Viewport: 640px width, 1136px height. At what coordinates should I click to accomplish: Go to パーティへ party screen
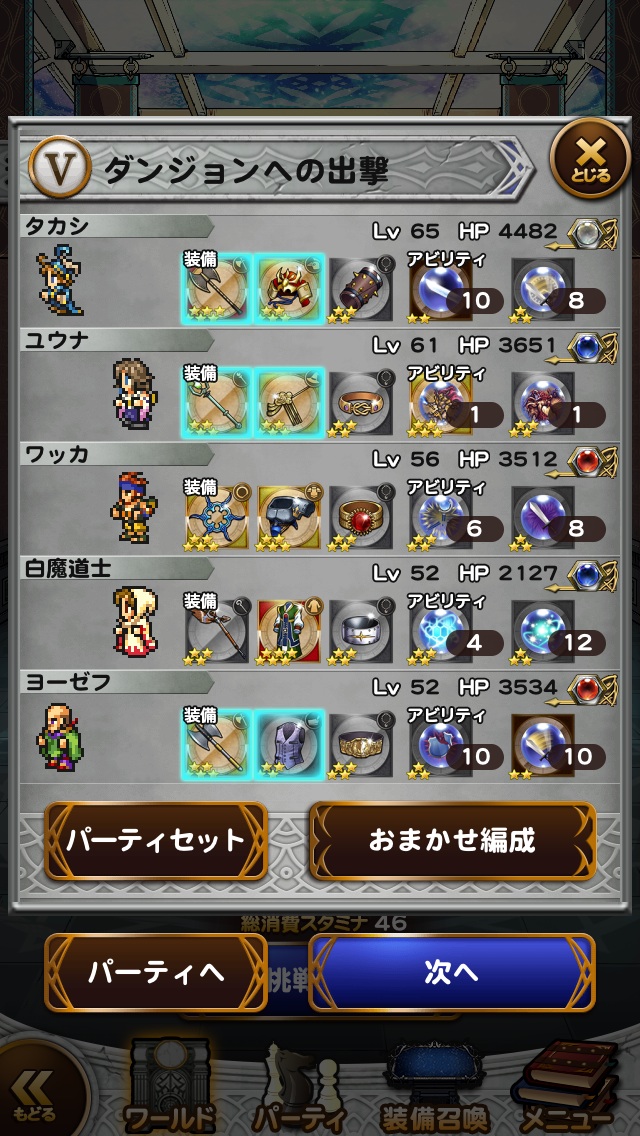(155, 972)
